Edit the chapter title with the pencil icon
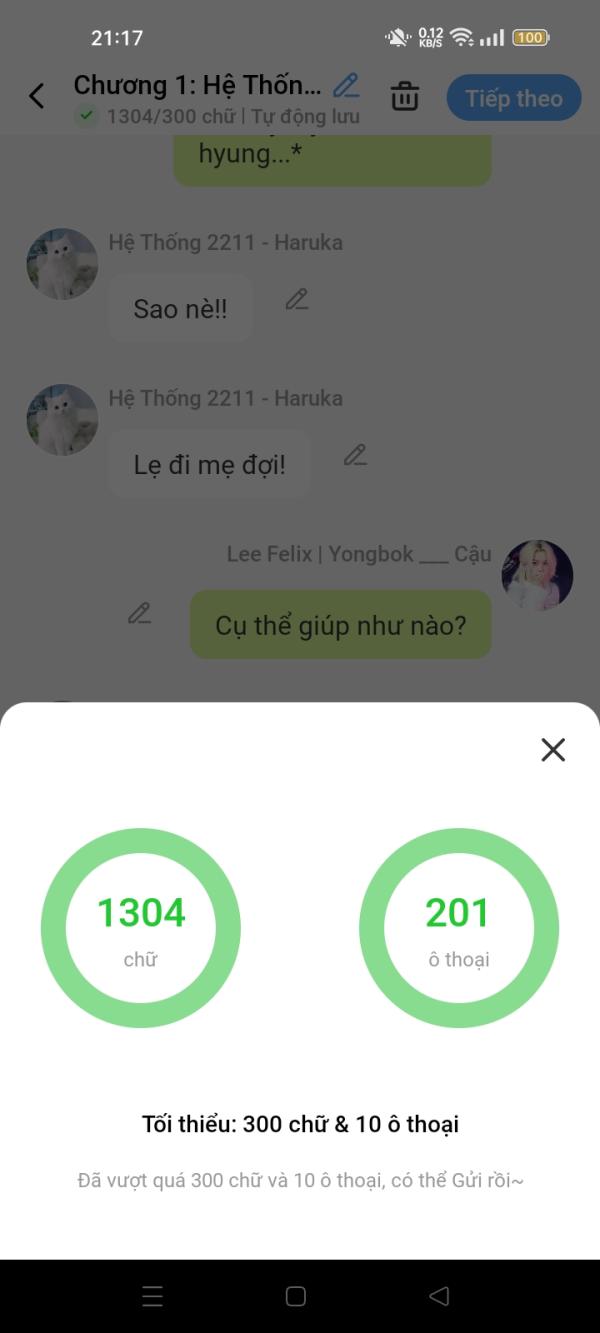 click(x=346, y=86)
